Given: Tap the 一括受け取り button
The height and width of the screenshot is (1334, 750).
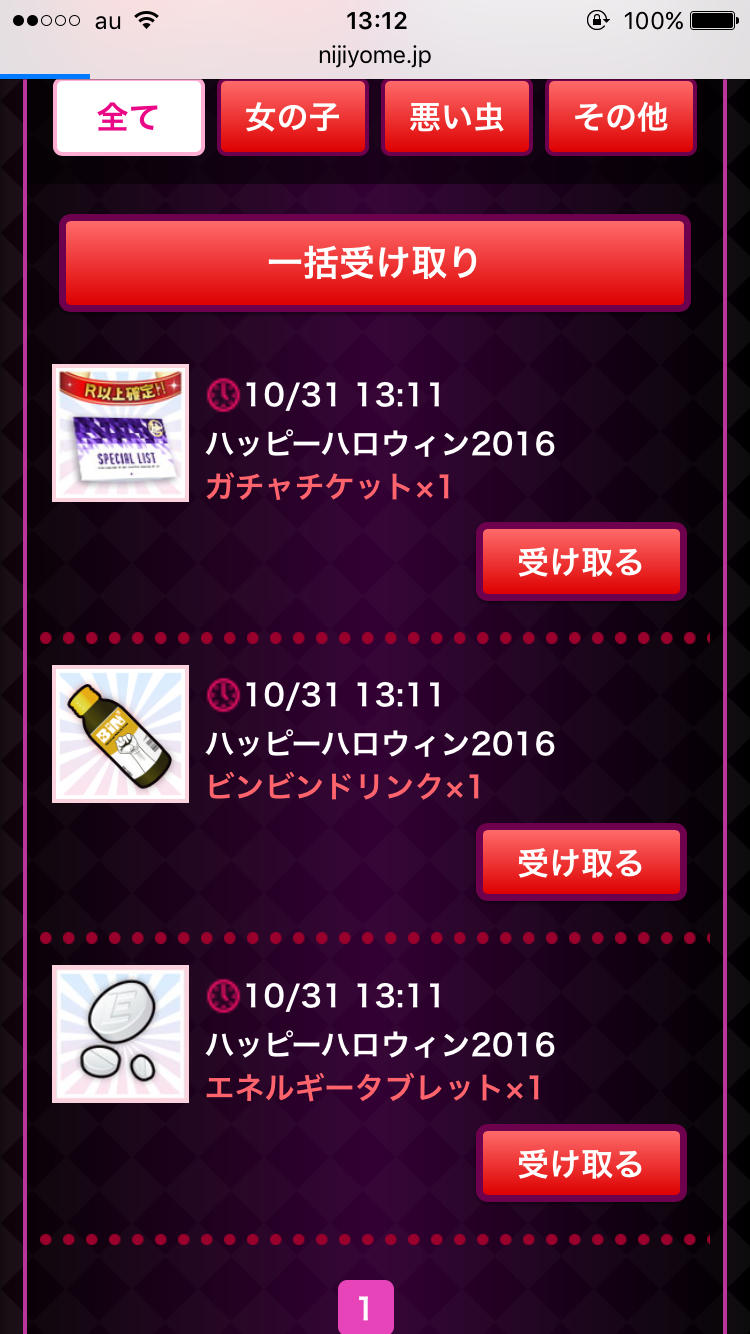Looking at the screenshot, I should (375, 263).
